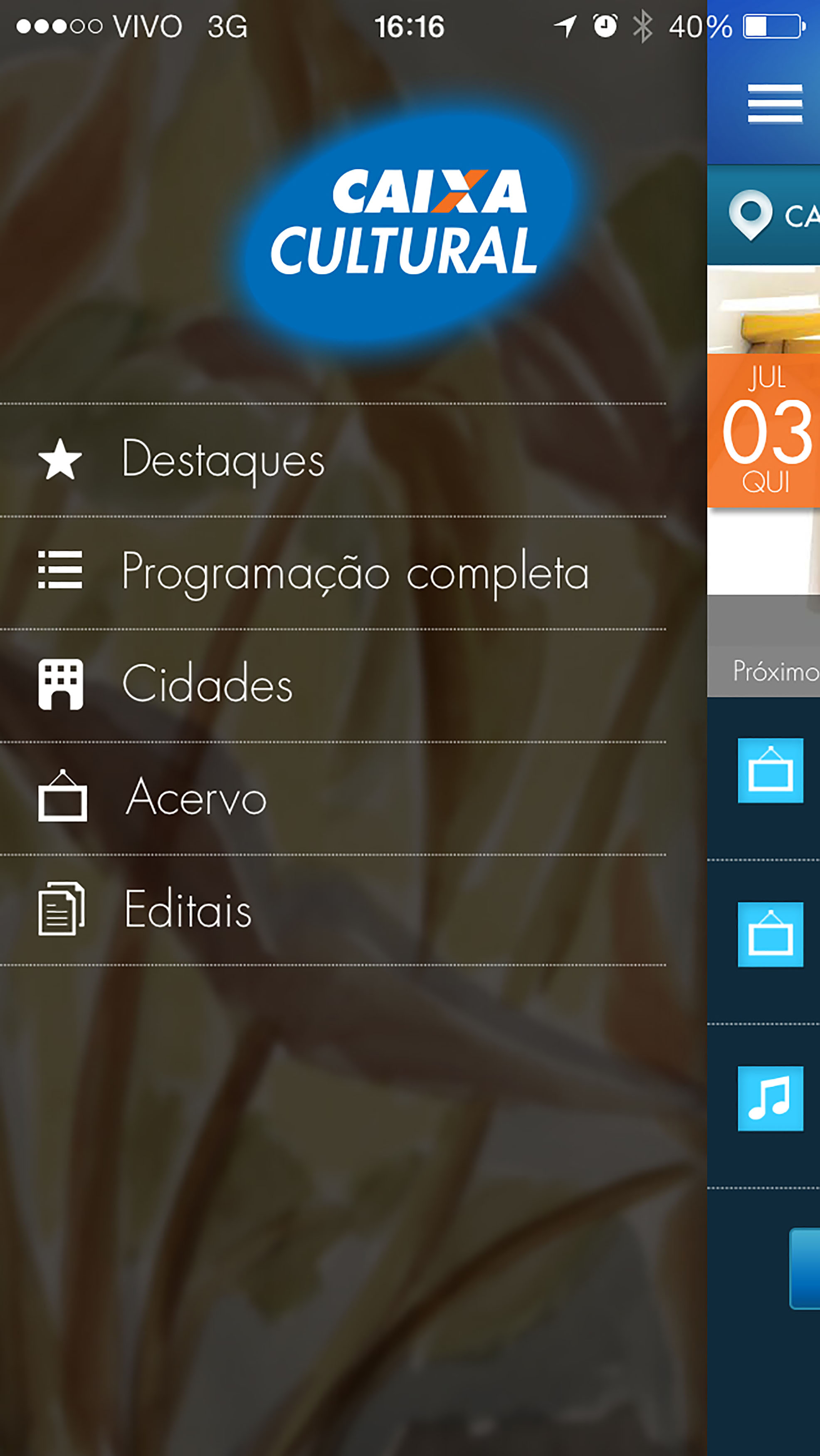View the Editais menu entry

[188, 909]
